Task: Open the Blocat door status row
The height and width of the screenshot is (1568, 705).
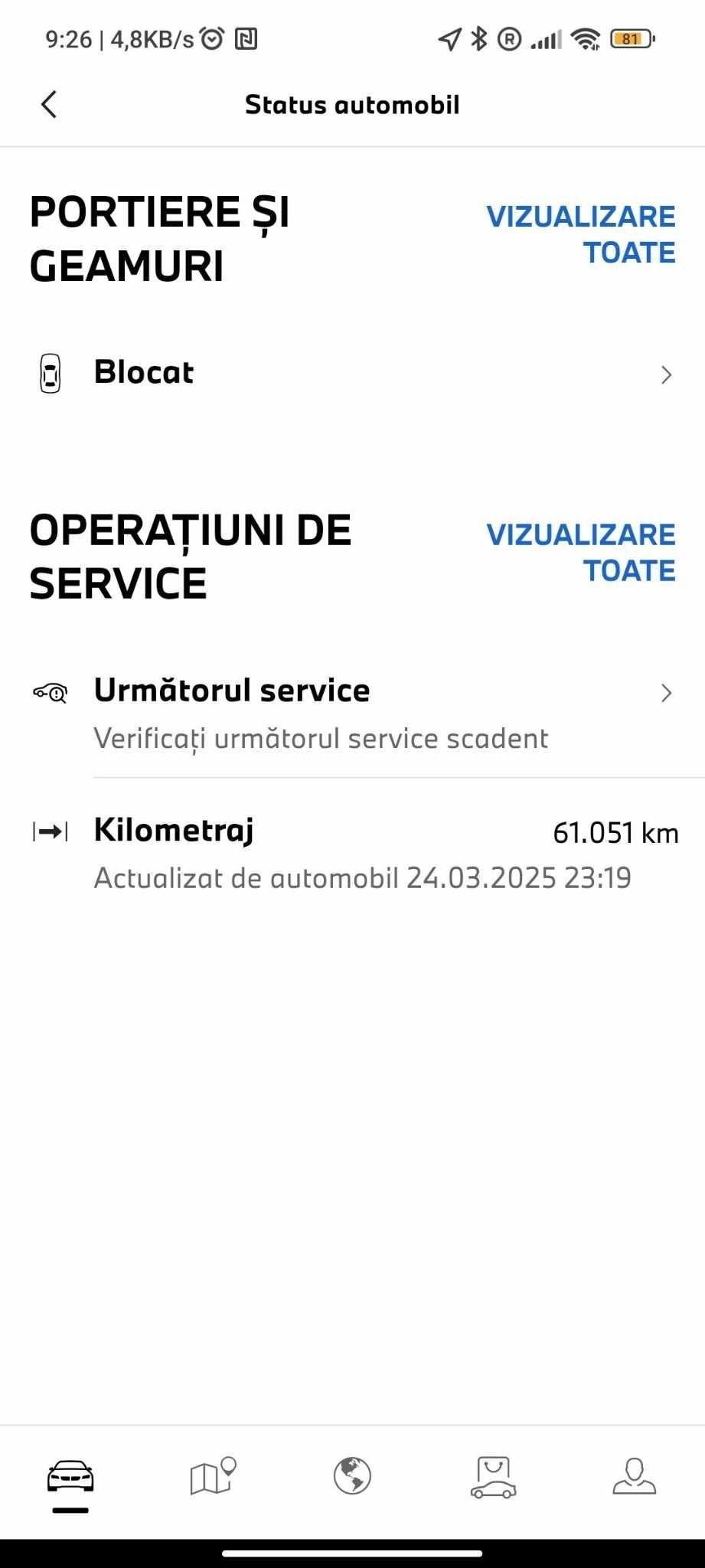Action: [x=352, y=374]
